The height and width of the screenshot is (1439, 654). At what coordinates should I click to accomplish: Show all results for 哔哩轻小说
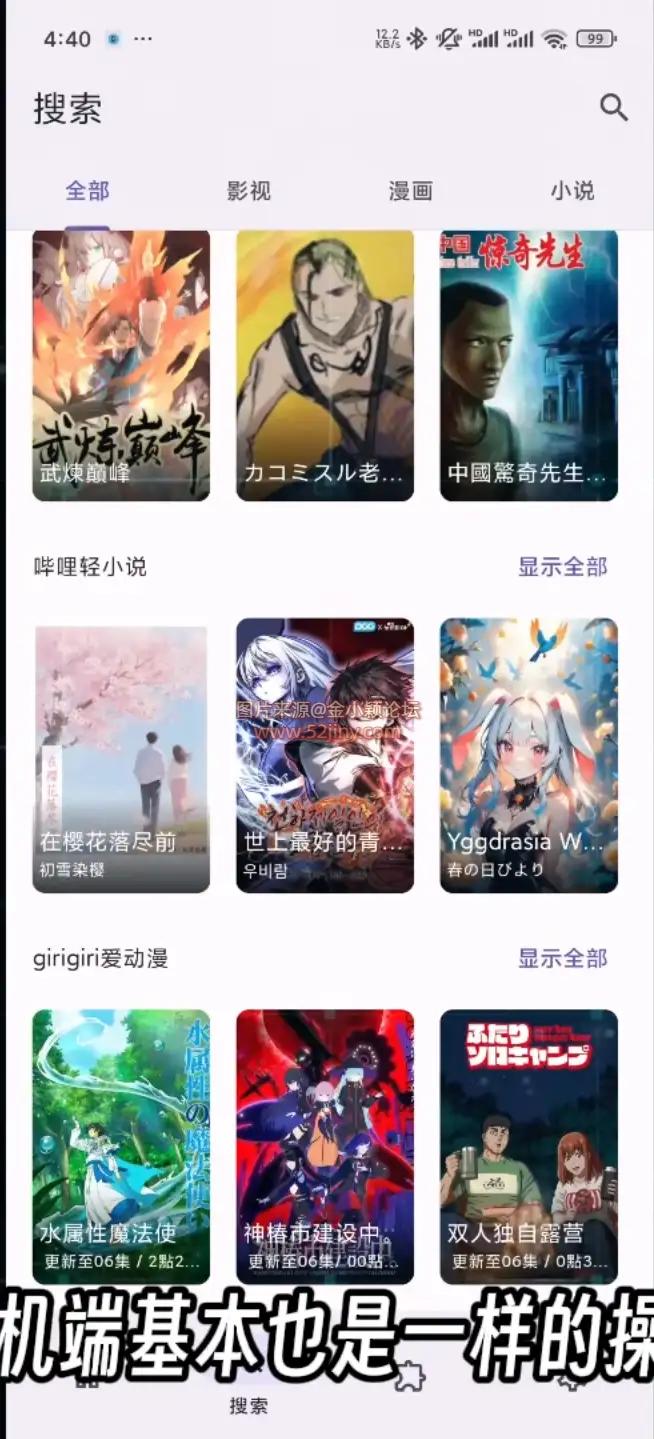click(562, 567)
